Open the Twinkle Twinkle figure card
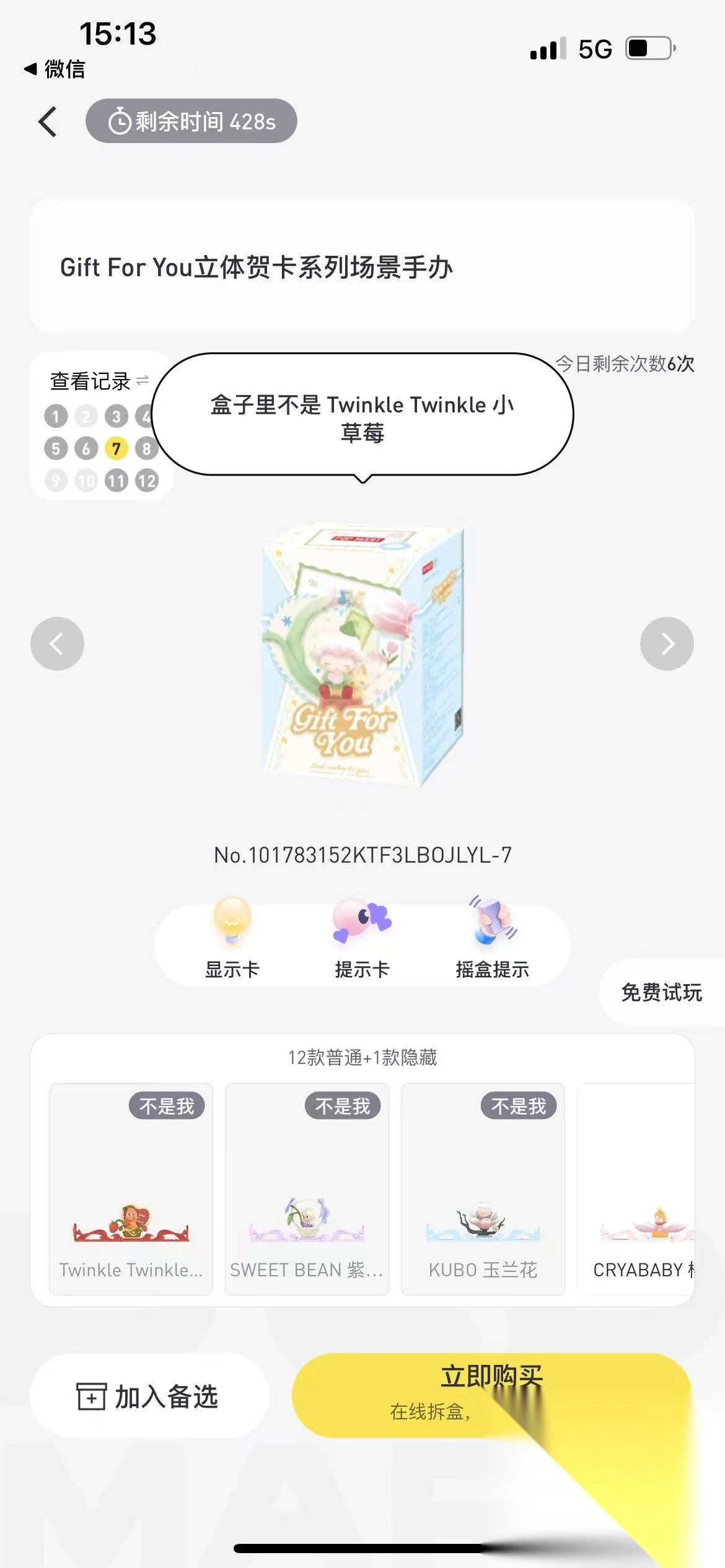The width and height of the screenshot is (725, 1568). pyautogui.click(x=131, y=1189)
